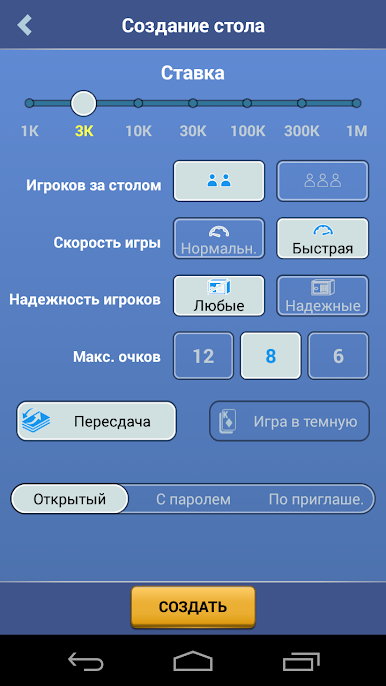The width and height of the screenshot is (386, 686).
Task: Select Надежные player reliability
Action: click(x=323, y=295)
